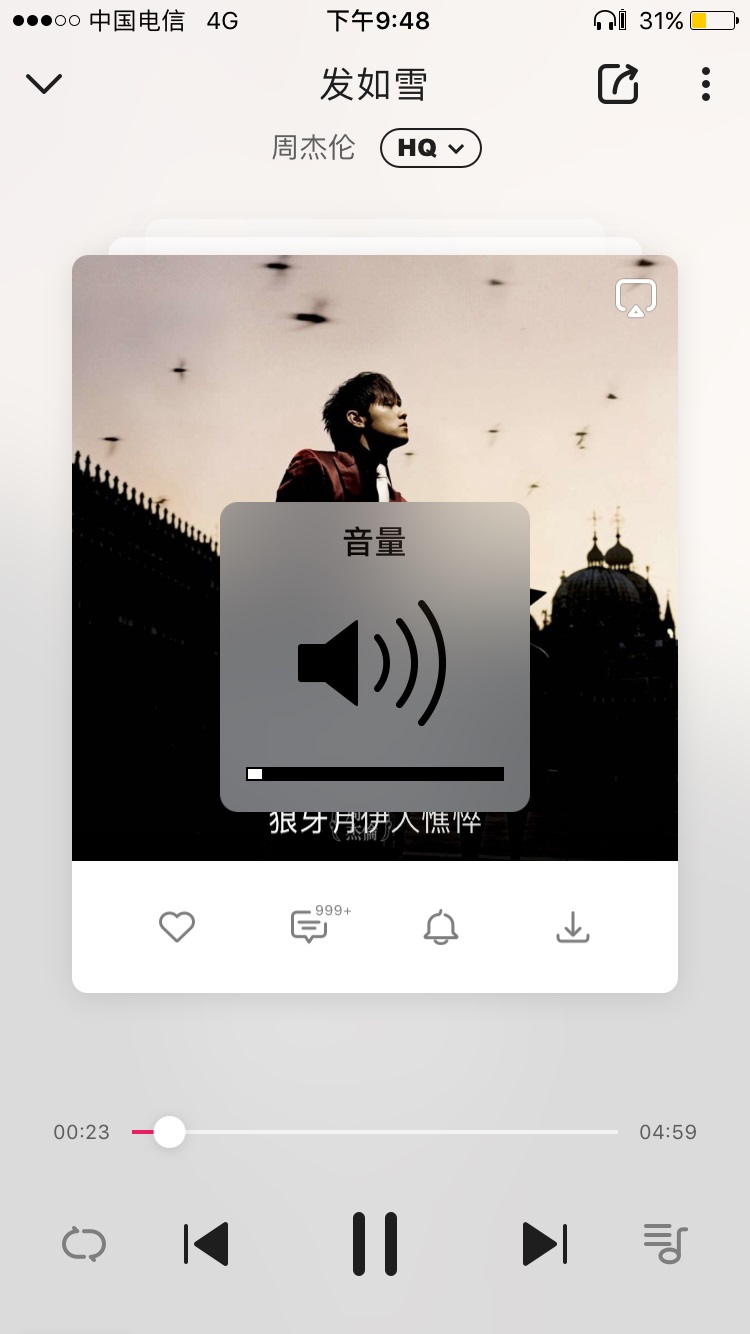Collapse the player with the down chevron
750x1334 pixels.
[x=44, y=84]
